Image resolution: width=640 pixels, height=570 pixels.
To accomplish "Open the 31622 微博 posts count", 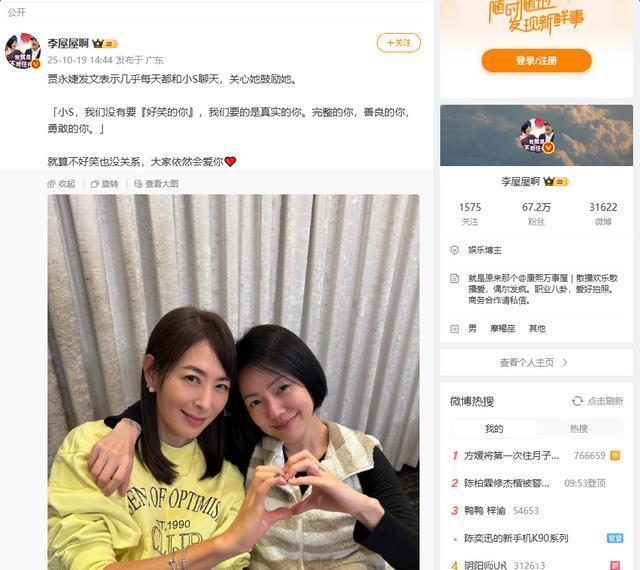I will [x=603, y=213].
